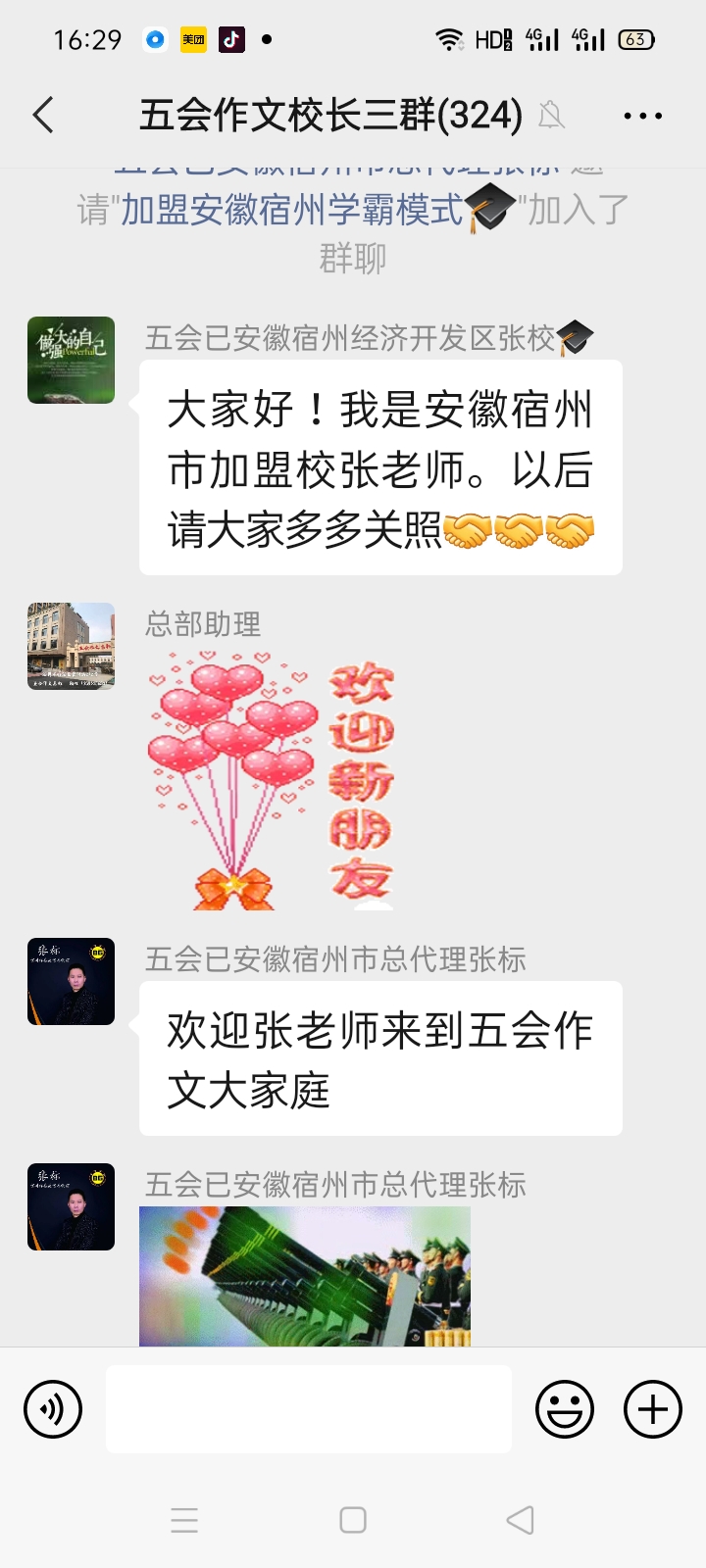Open the military parade image from 张标
This screenshot has height=1568, width=706.
click(304, 1276)
